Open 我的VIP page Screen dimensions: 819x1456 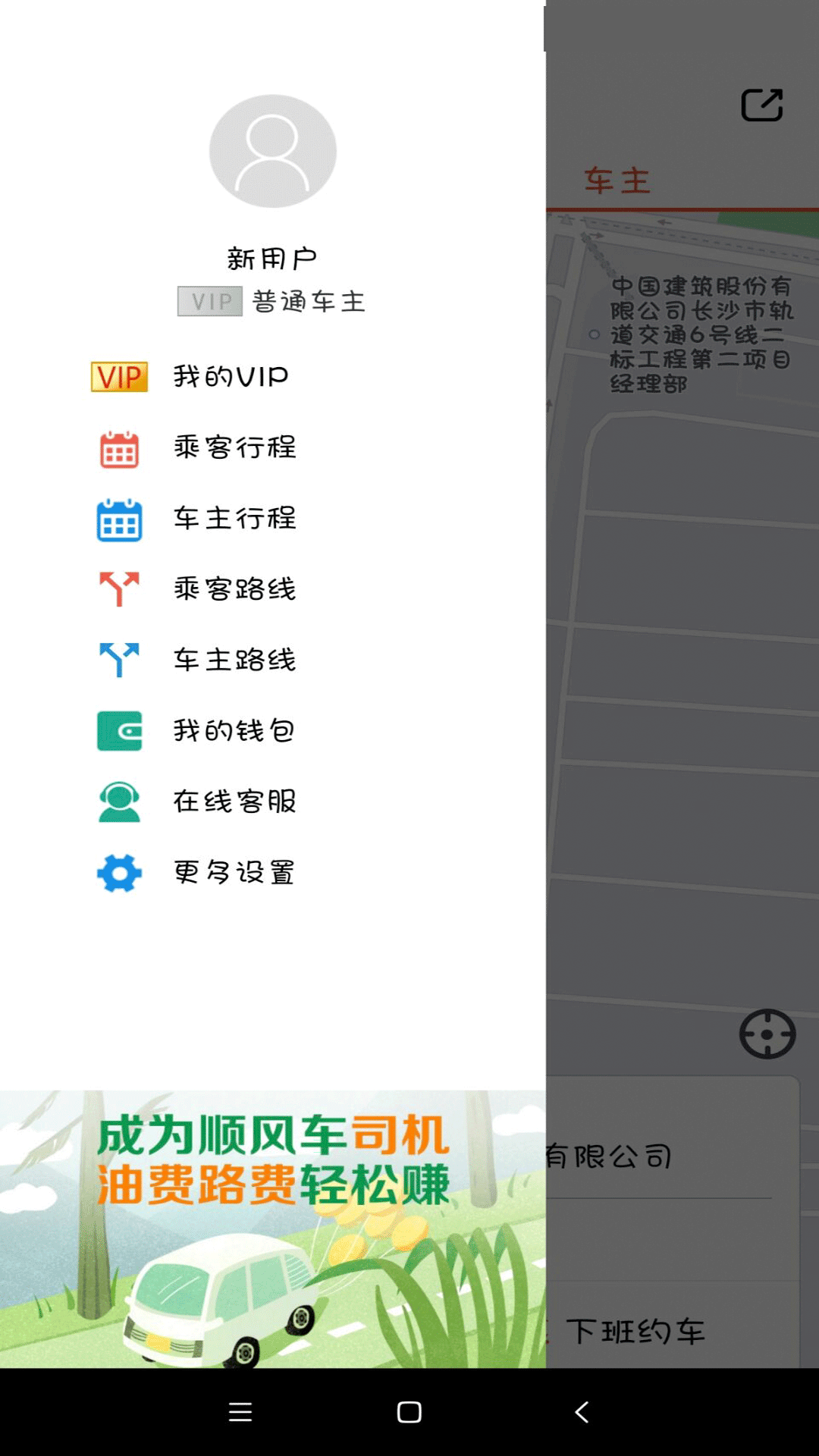click(231, 376)
